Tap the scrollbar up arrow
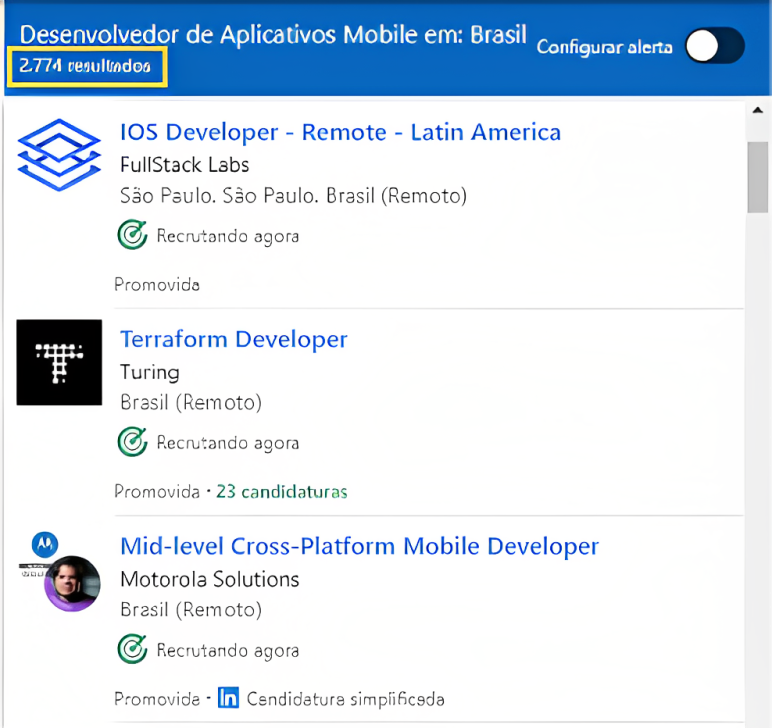 click(757, 110)
